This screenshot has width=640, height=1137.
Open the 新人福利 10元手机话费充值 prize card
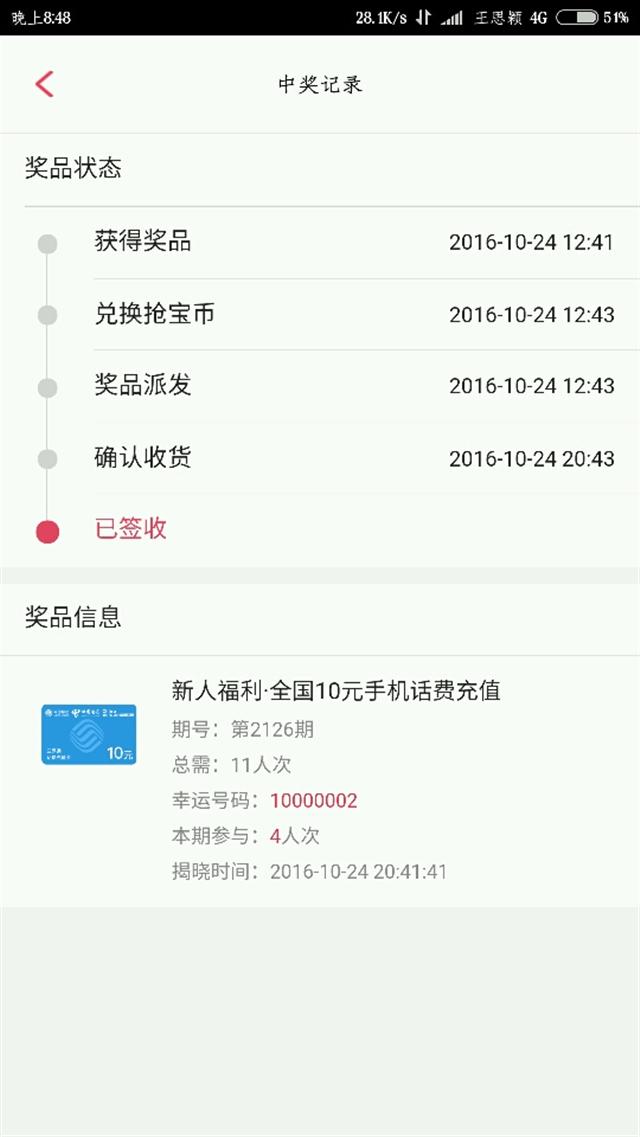[x=320, y=781]
